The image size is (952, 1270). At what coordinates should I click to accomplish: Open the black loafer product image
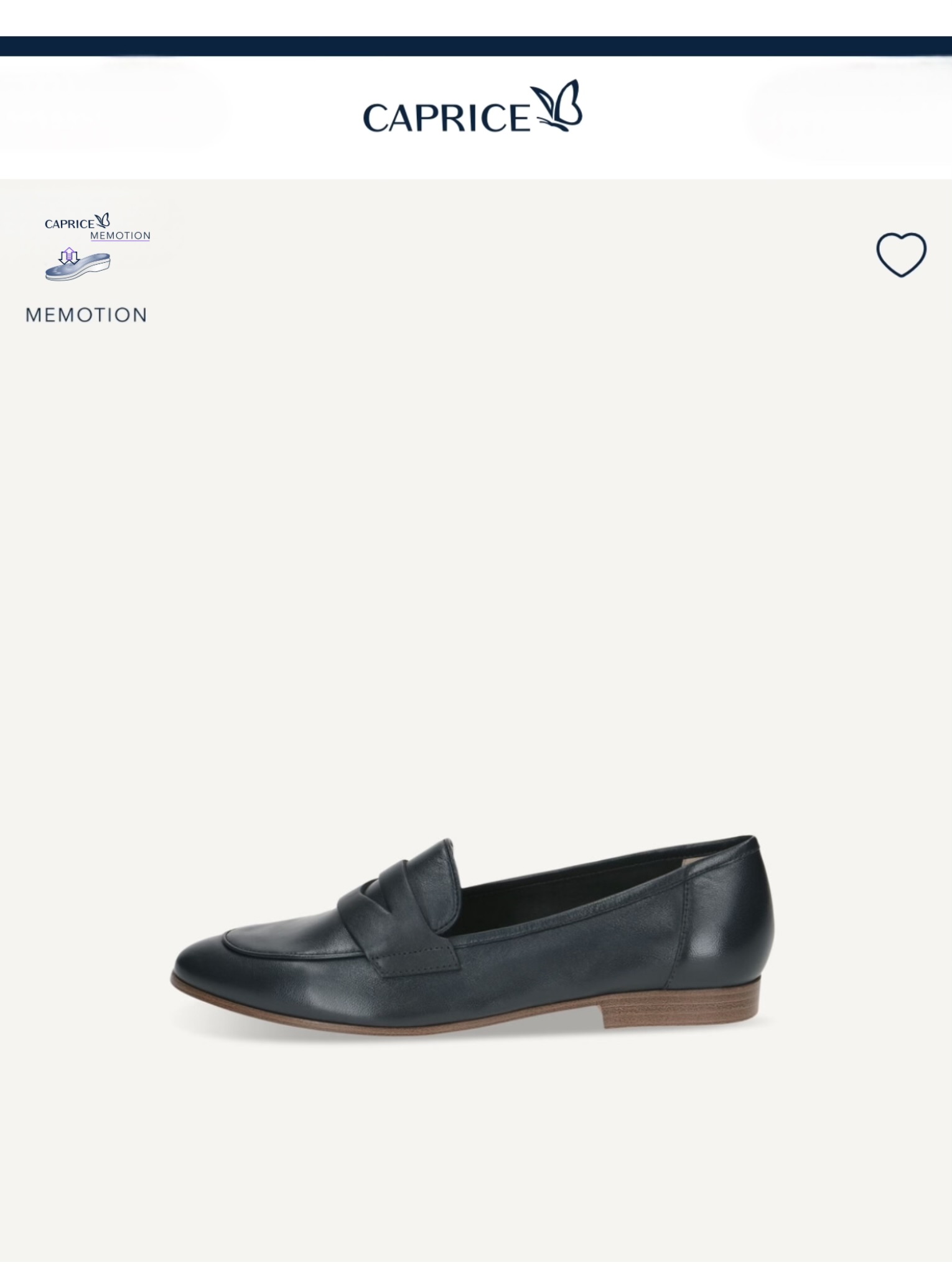(473, 936)
